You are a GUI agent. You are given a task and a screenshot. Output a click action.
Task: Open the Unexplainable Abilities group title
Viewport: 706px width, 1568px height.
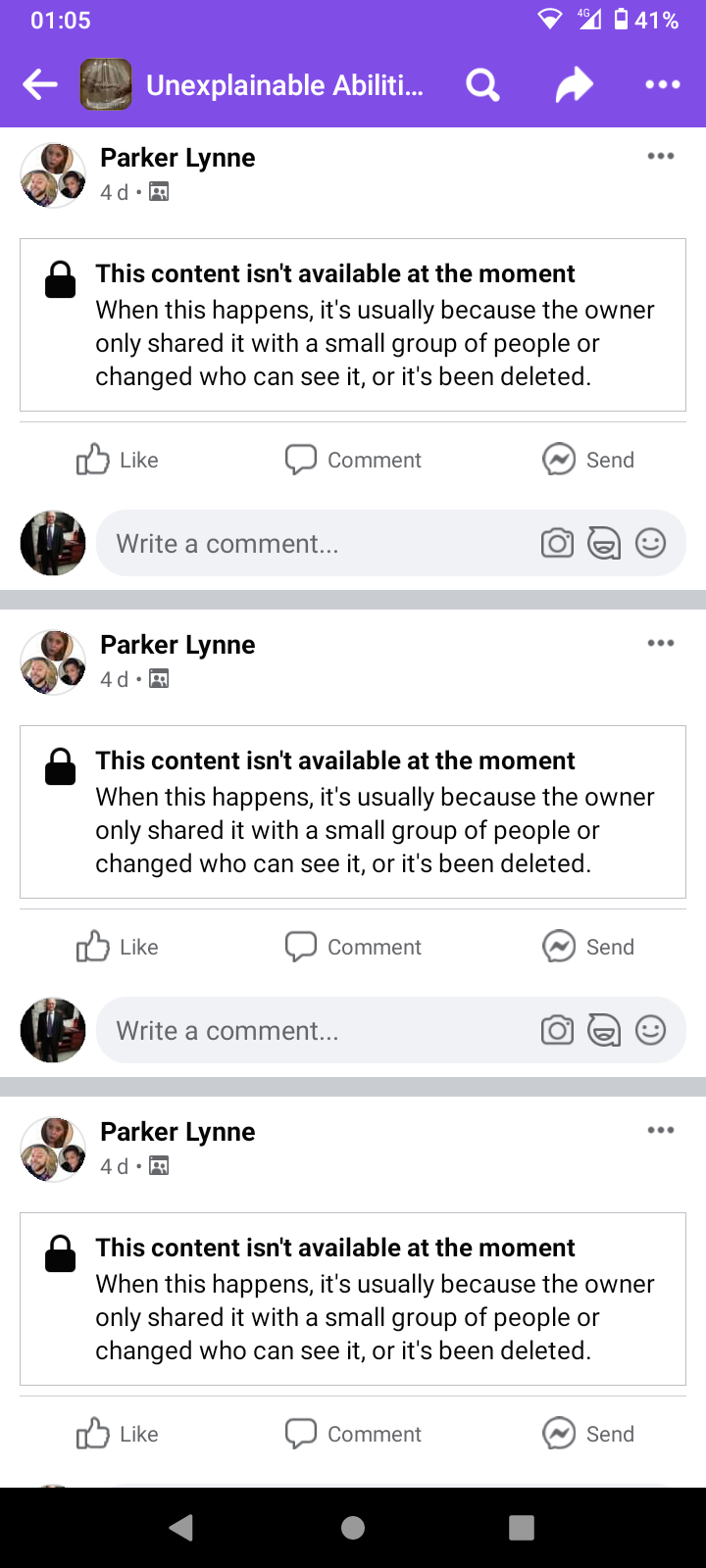click(284, 85)
